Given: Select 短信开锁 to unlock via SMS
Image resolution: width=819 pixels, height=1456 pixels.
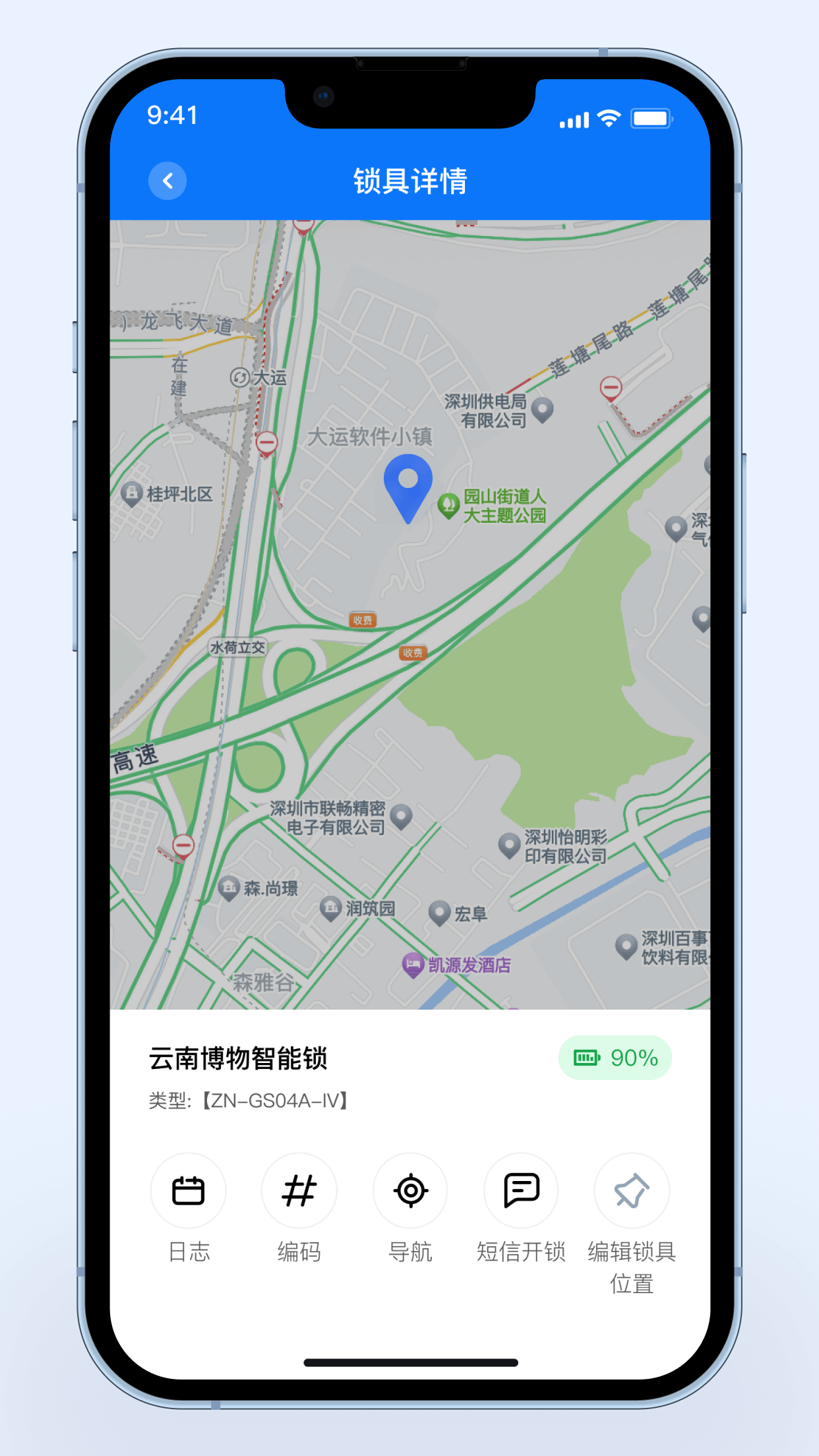Looking at the screenshot, I should 521,1191.
